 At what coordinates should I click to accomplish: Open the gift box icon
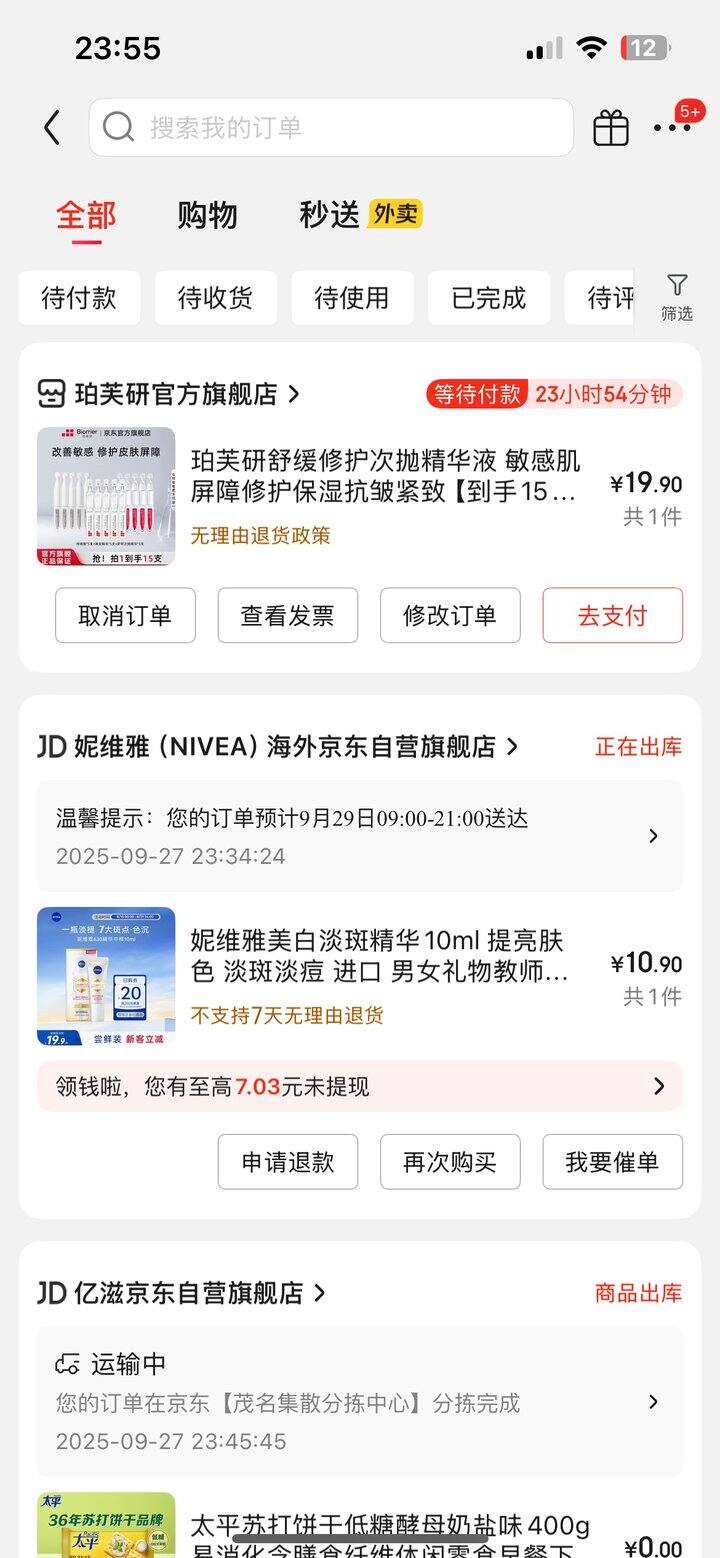[611, 128]
